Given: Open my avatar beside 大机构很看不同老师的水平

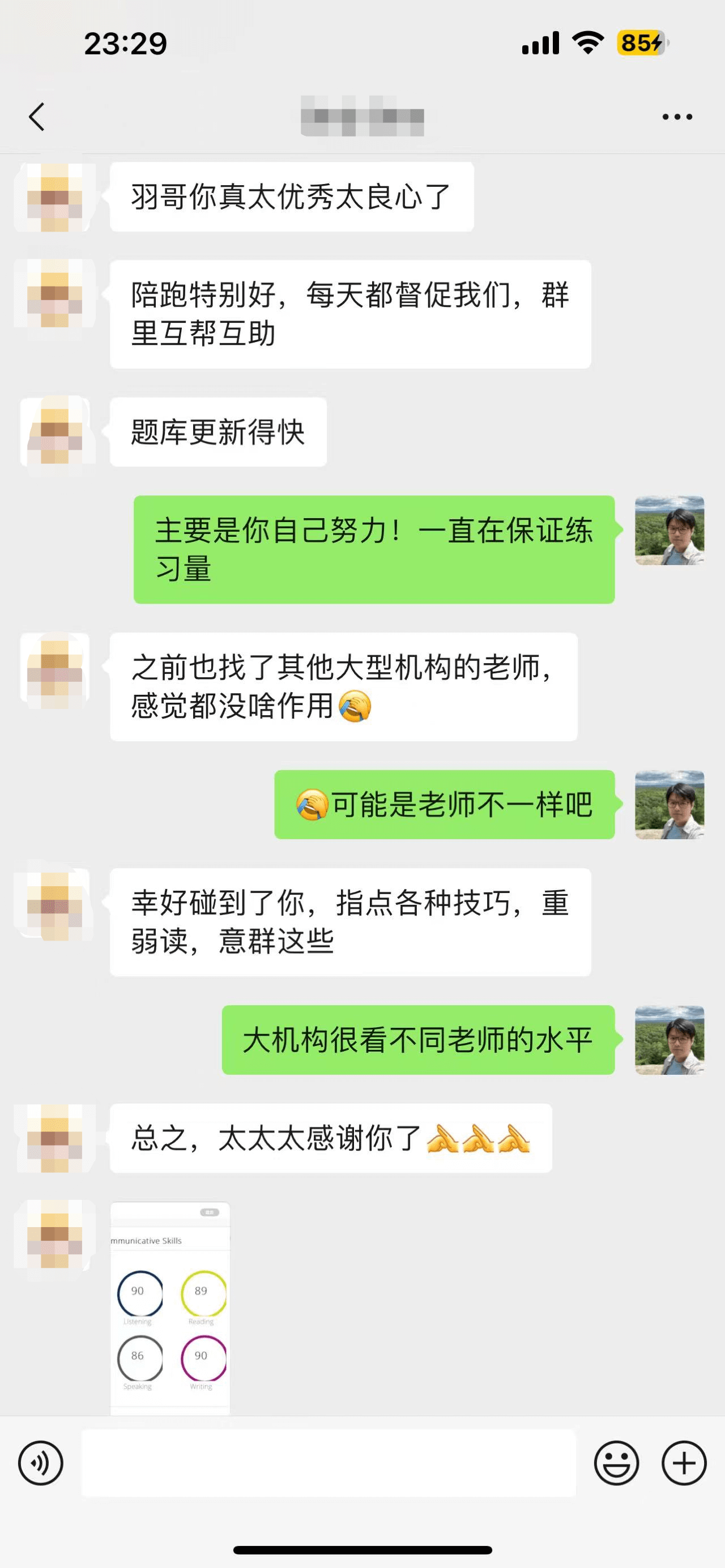Looking at the screenshot, I should click(669, 1040).
